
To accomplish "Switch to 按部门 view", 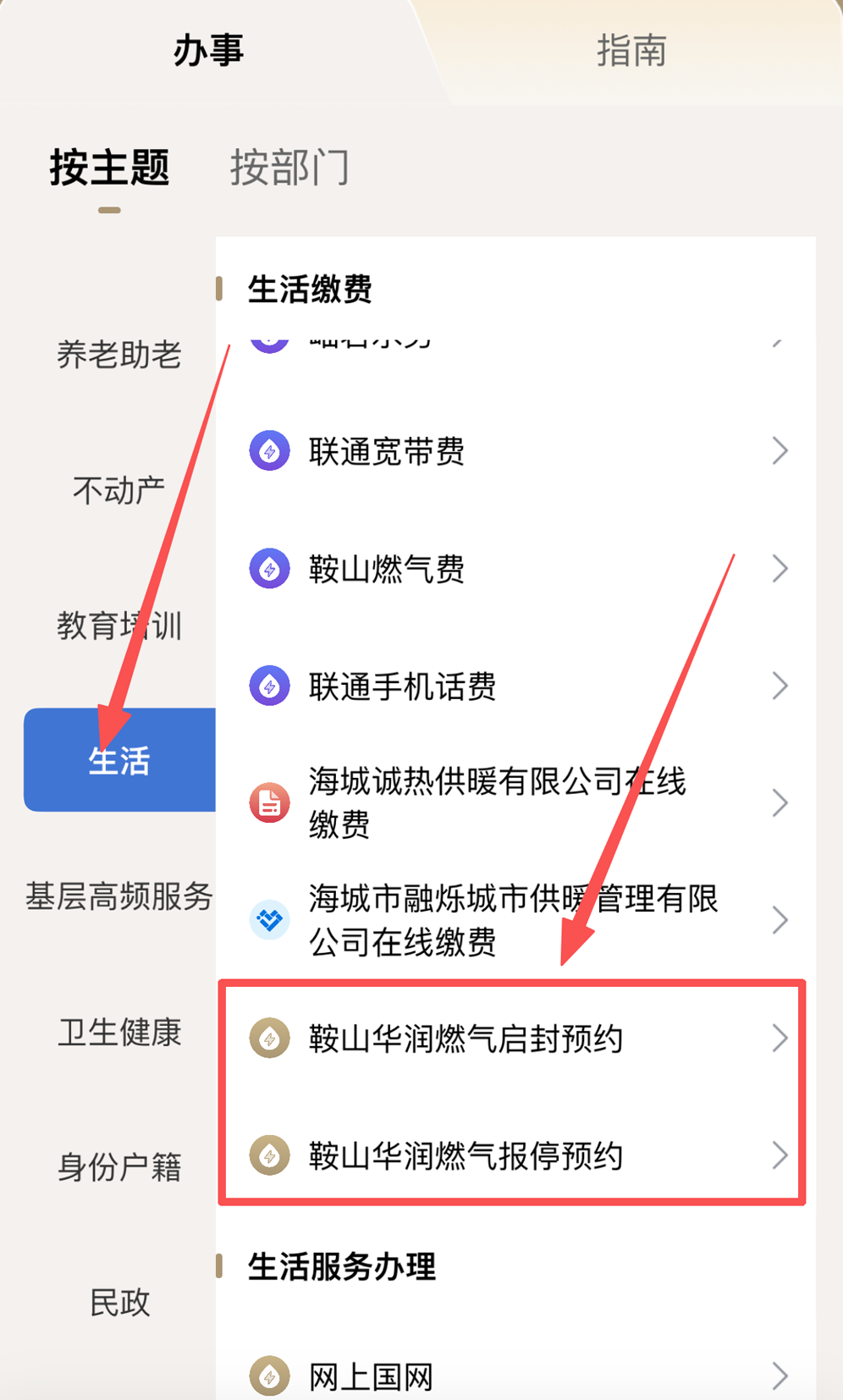I will [x=289, y=168].
